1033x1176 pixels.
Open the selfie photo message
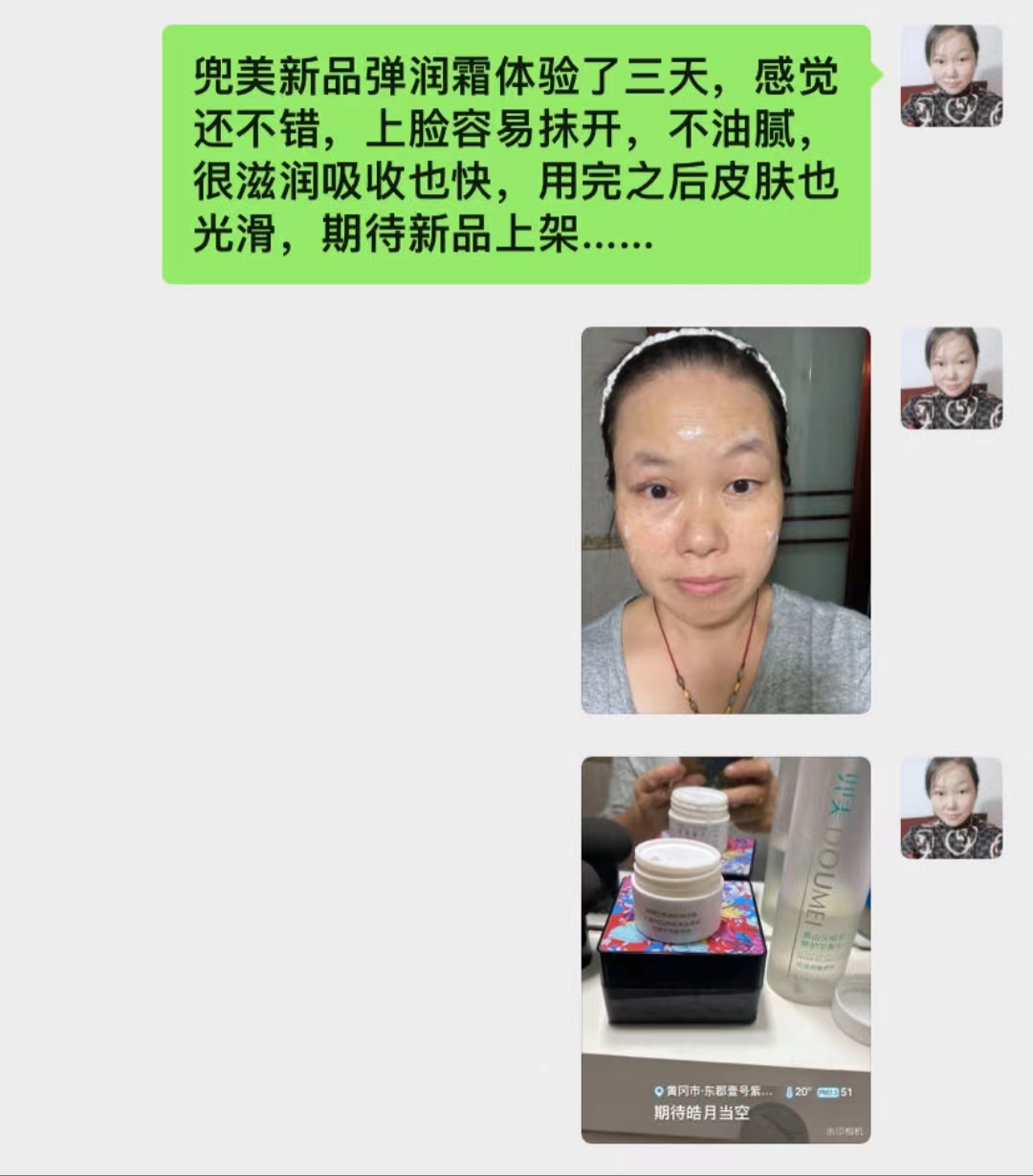click(x=725, y=520)
